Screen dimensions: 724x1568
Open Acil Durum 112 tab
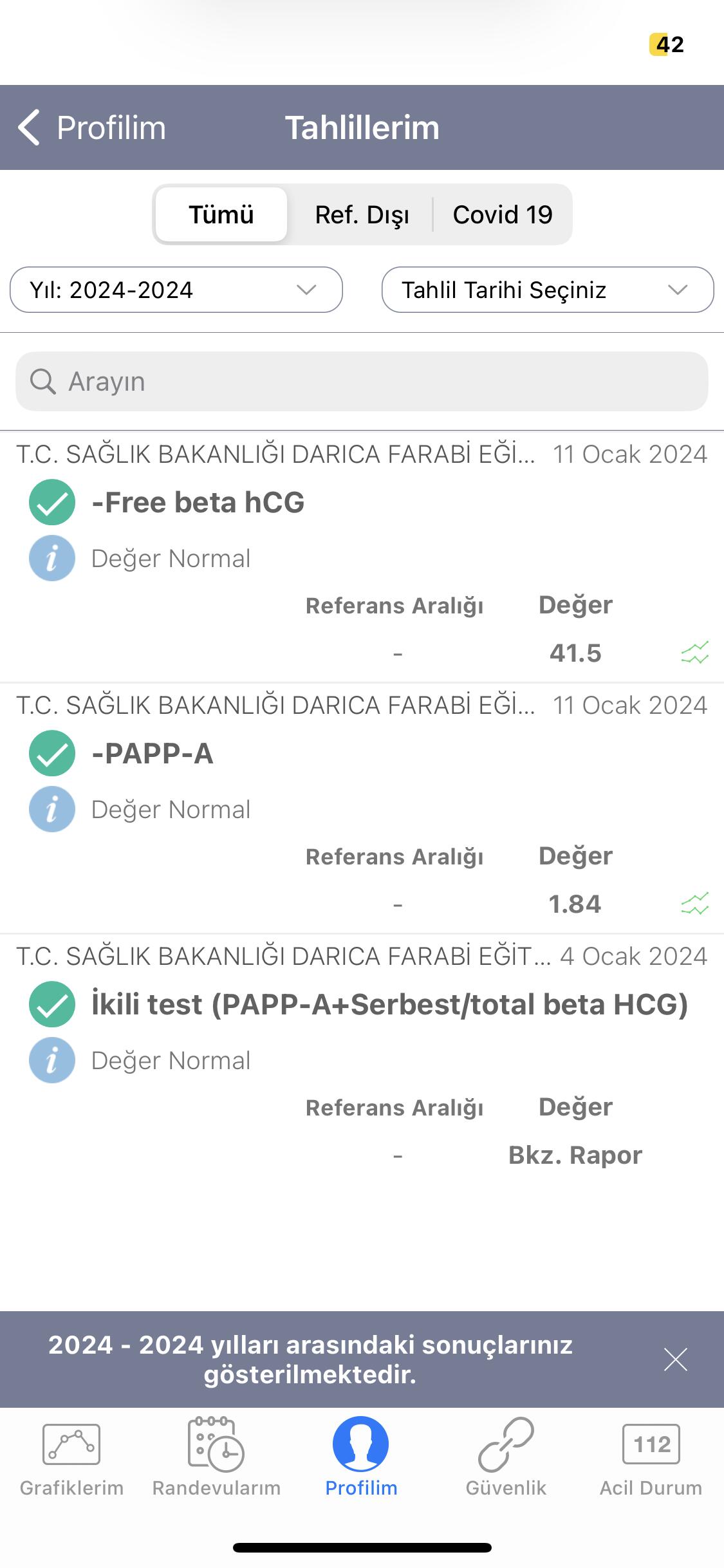651,1458
